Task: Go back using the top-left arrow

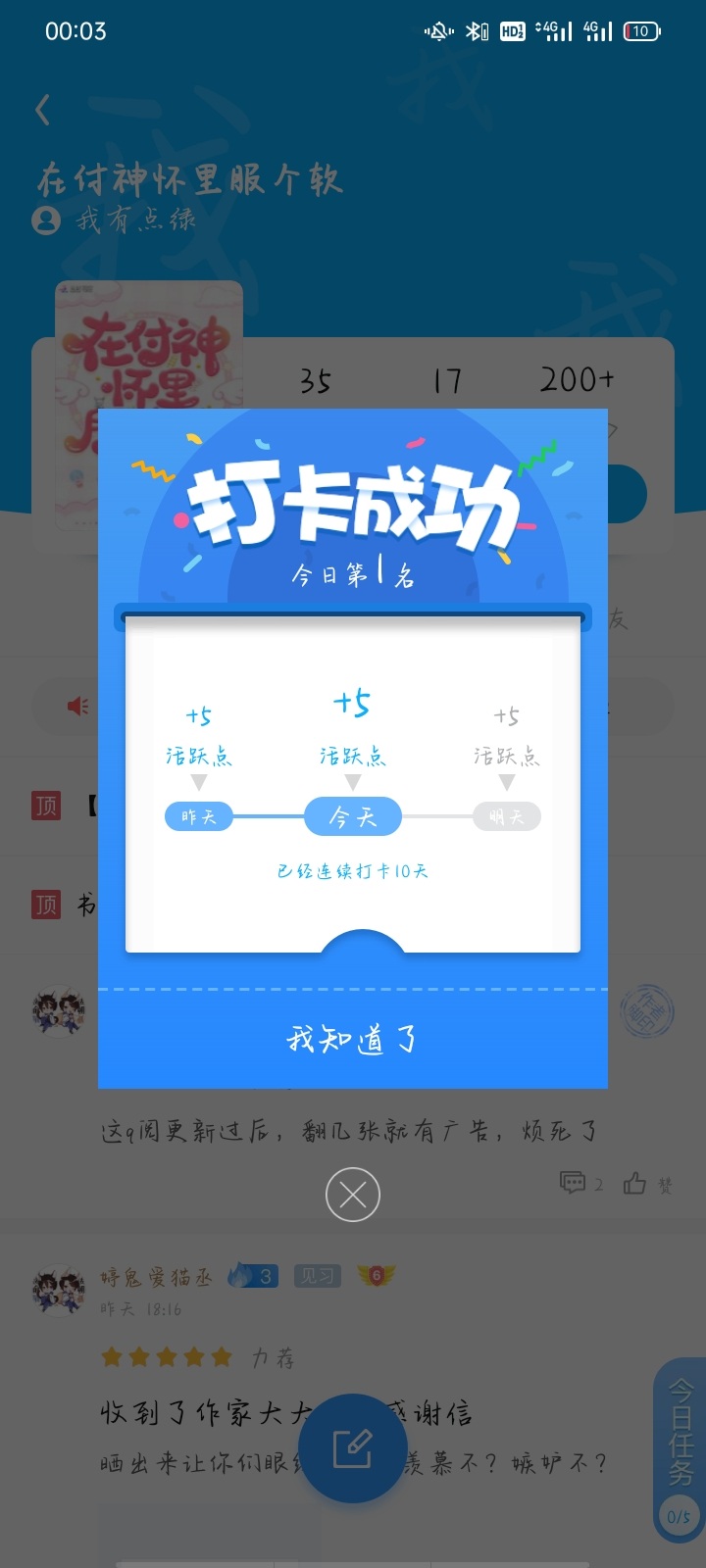Action: tap(43, 110)
